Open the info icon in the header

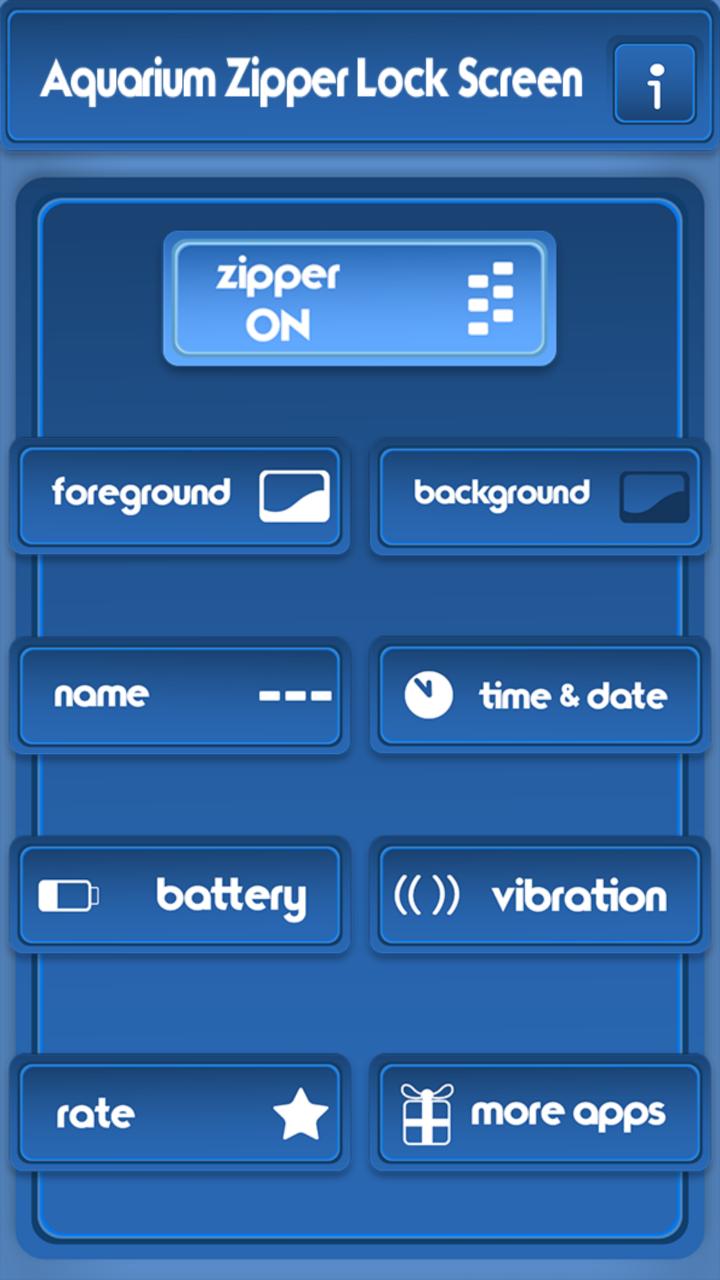(655, 83)
